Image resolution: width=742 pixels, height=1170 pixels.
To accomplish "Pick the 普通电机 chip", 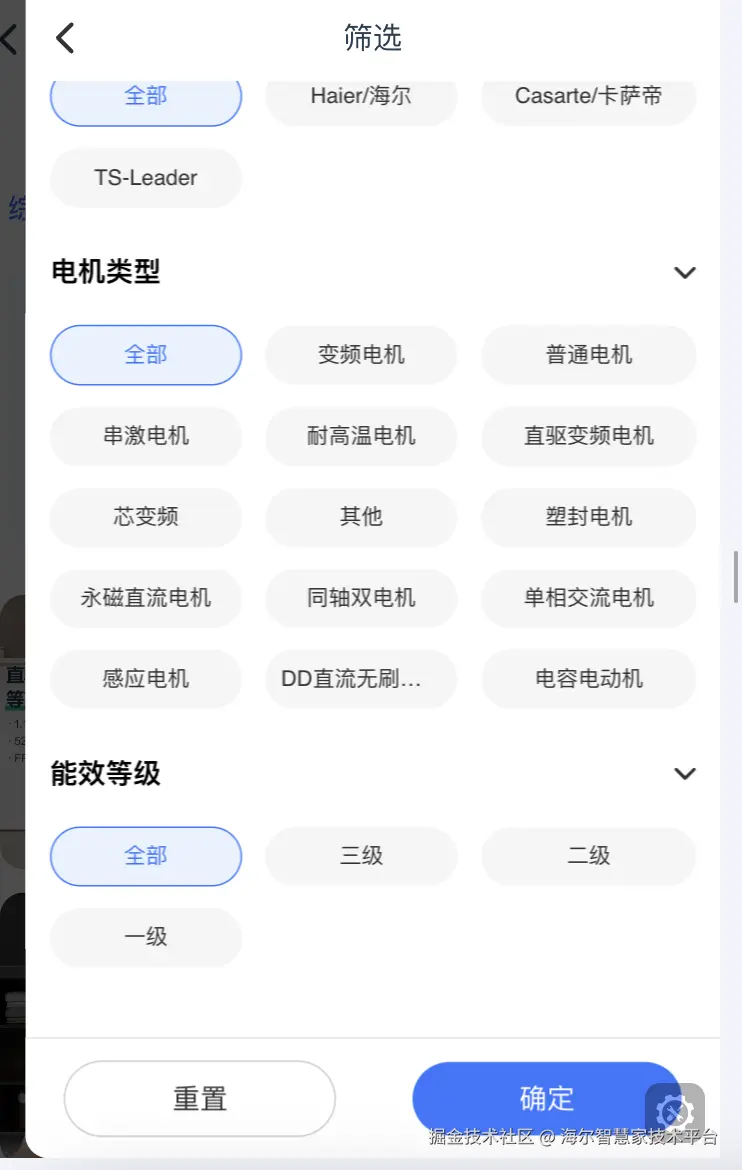I will point(588,355).
